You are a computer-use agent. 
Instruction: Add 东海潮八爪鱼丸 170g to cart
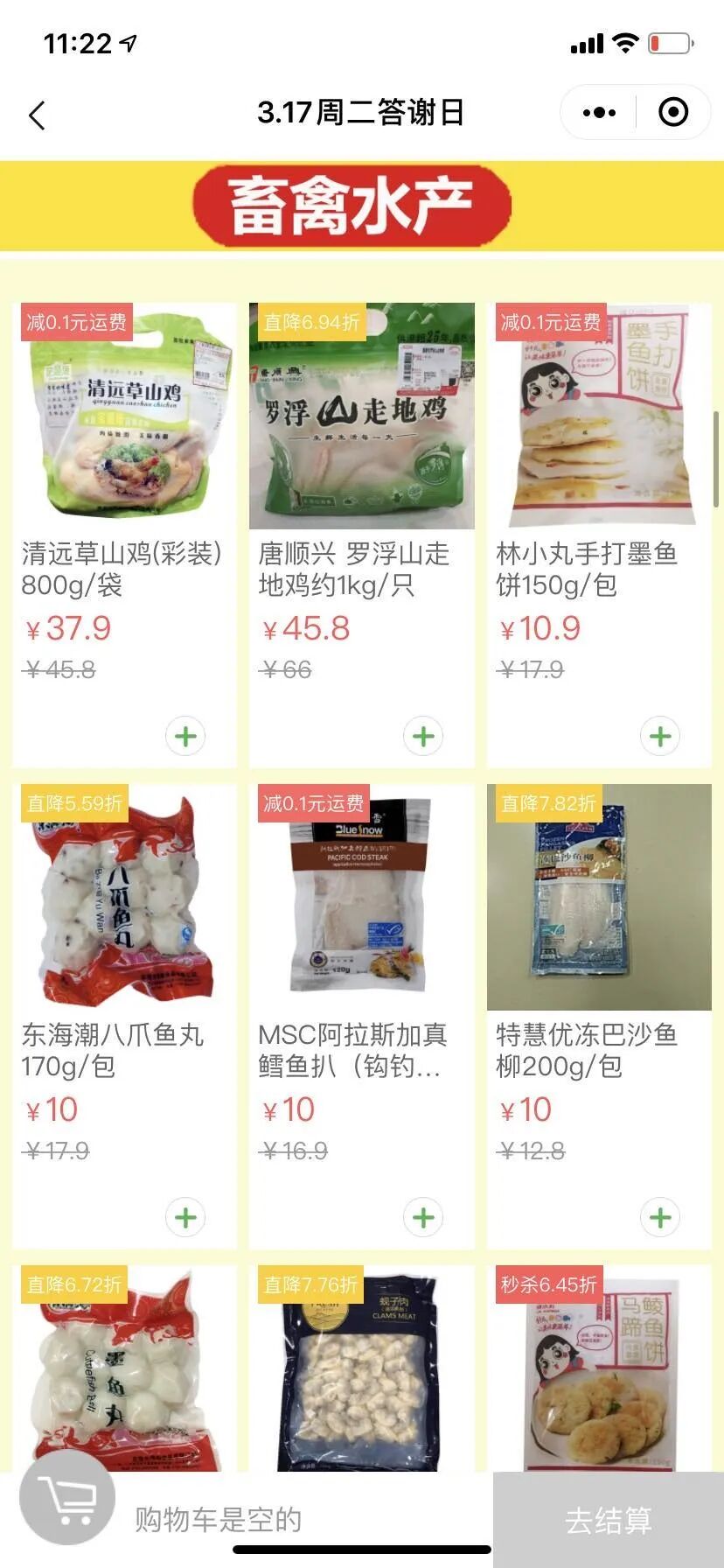pyautogui.click(x=185, y=1218)
